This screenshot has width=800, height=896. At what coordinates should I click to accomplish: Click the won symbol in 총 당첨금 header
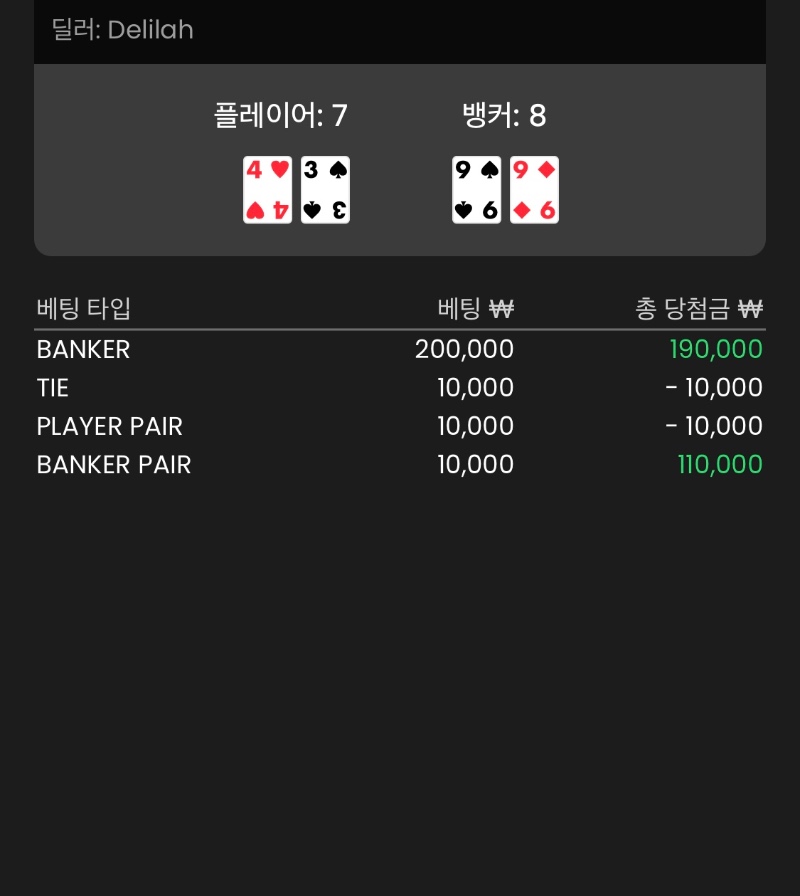point(752,308)
